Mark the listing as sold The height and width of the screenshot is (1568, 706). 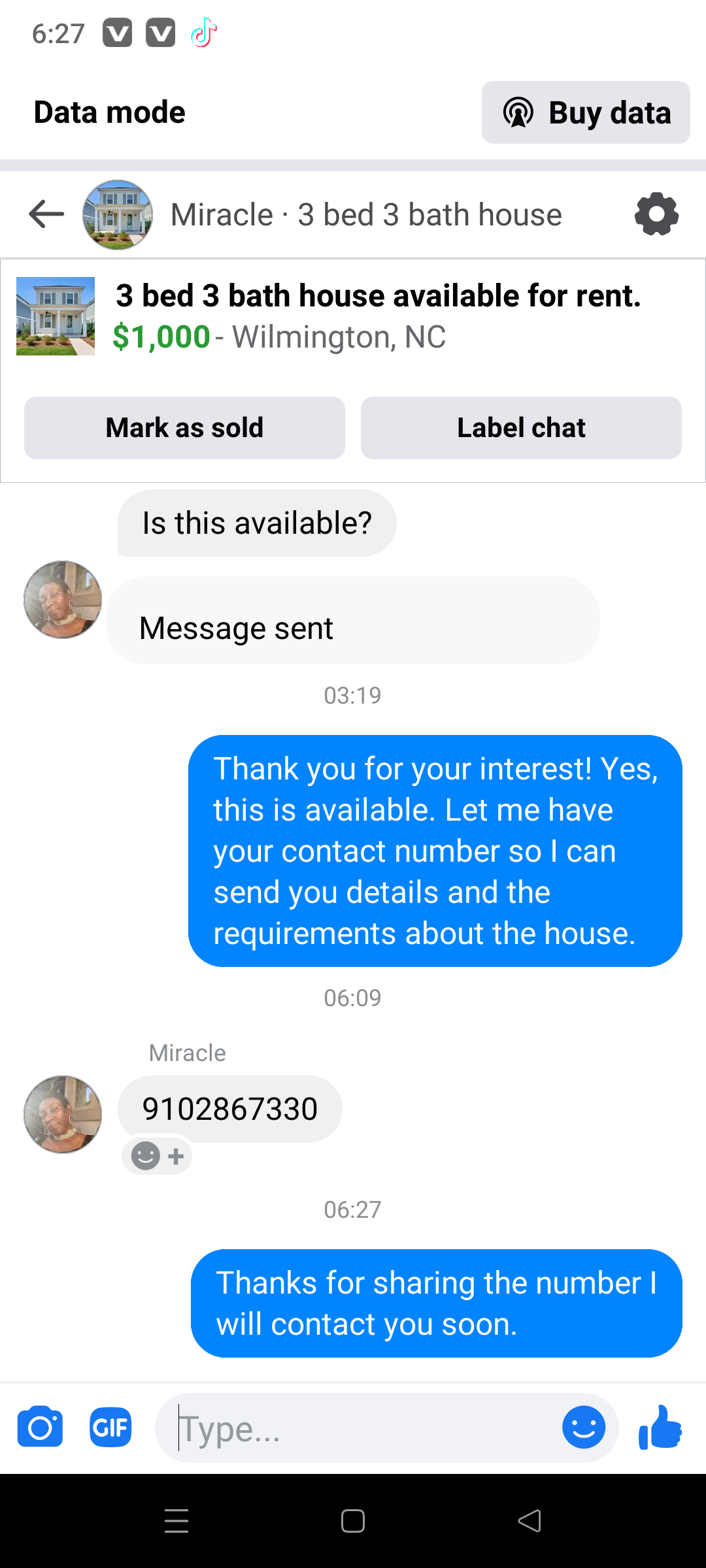pos(184,428)
